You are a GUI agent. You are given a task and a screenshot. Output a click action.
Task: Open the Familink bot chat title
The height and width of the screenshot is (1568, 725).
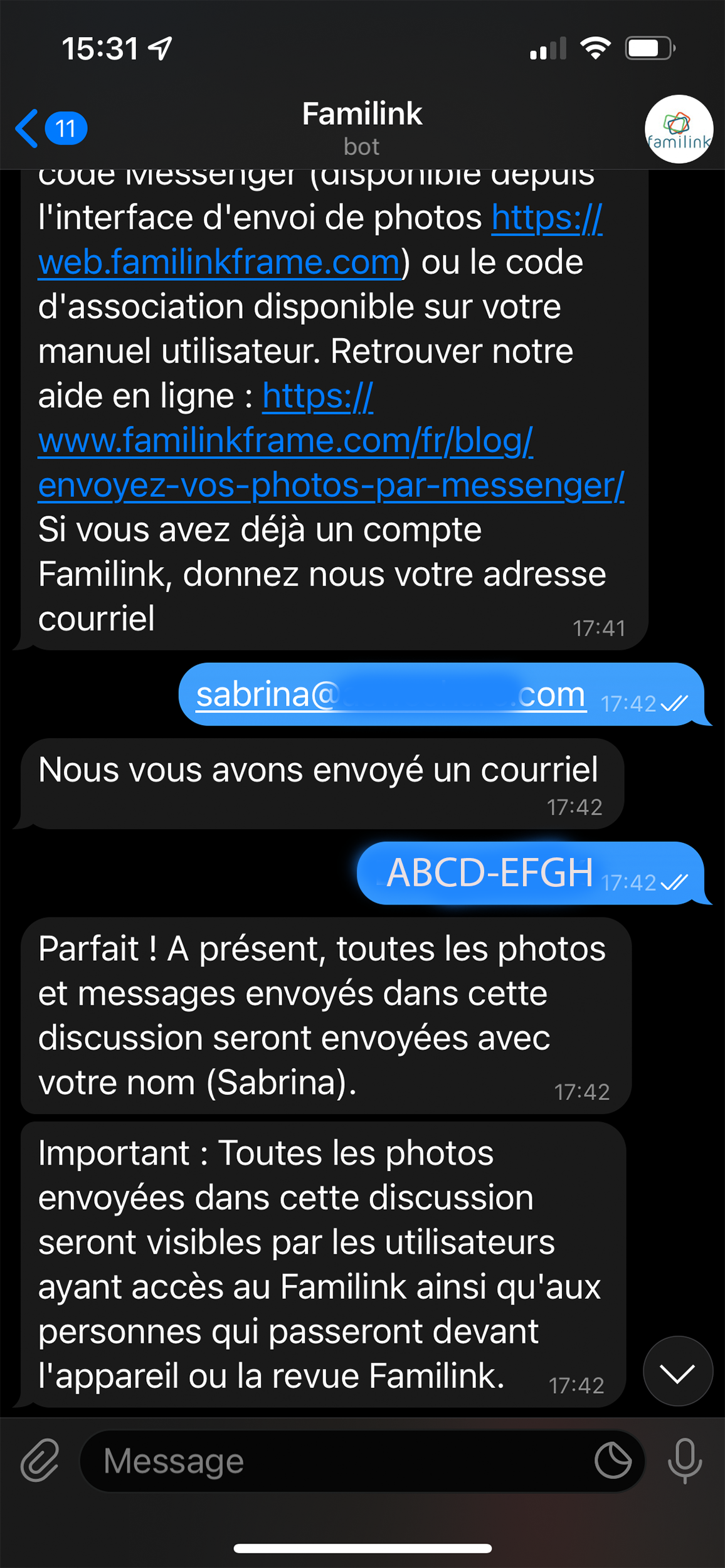[x=362, y=114]
